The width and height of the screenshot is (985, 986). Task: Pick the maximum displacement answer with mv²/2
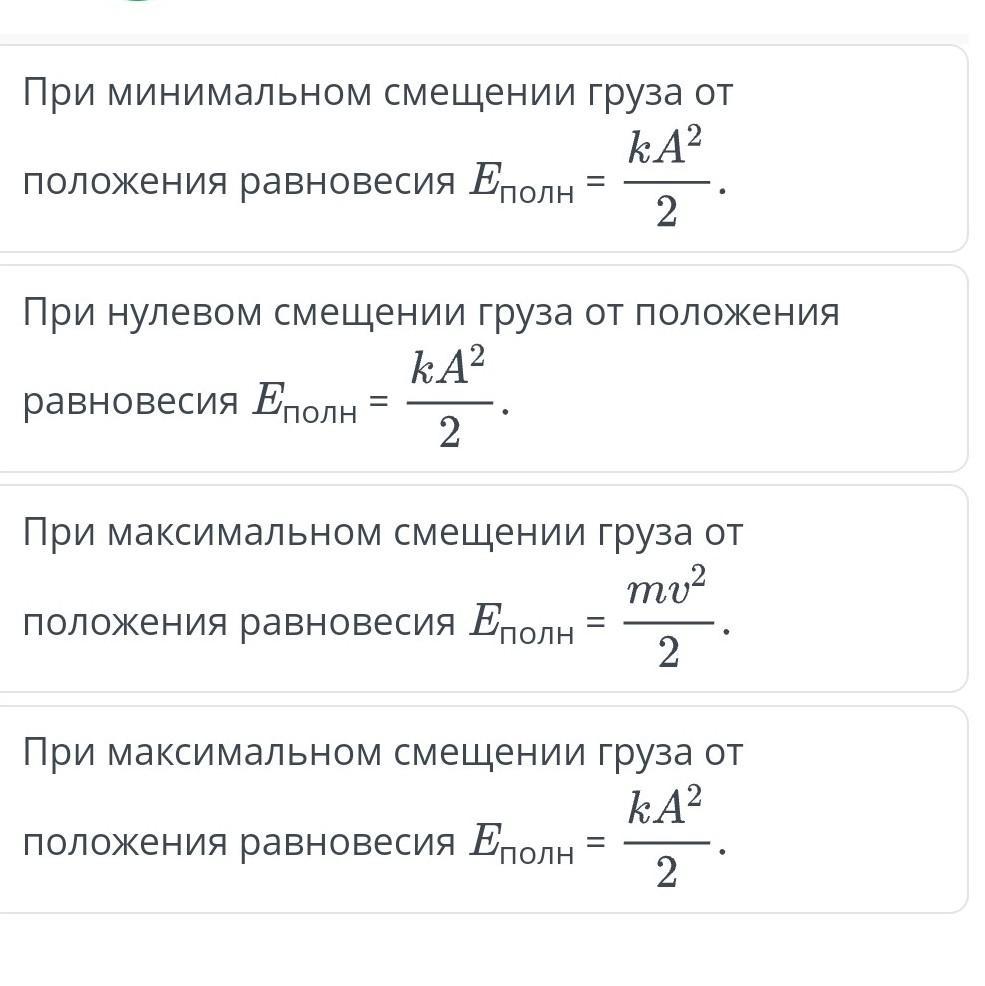(480, 588)
